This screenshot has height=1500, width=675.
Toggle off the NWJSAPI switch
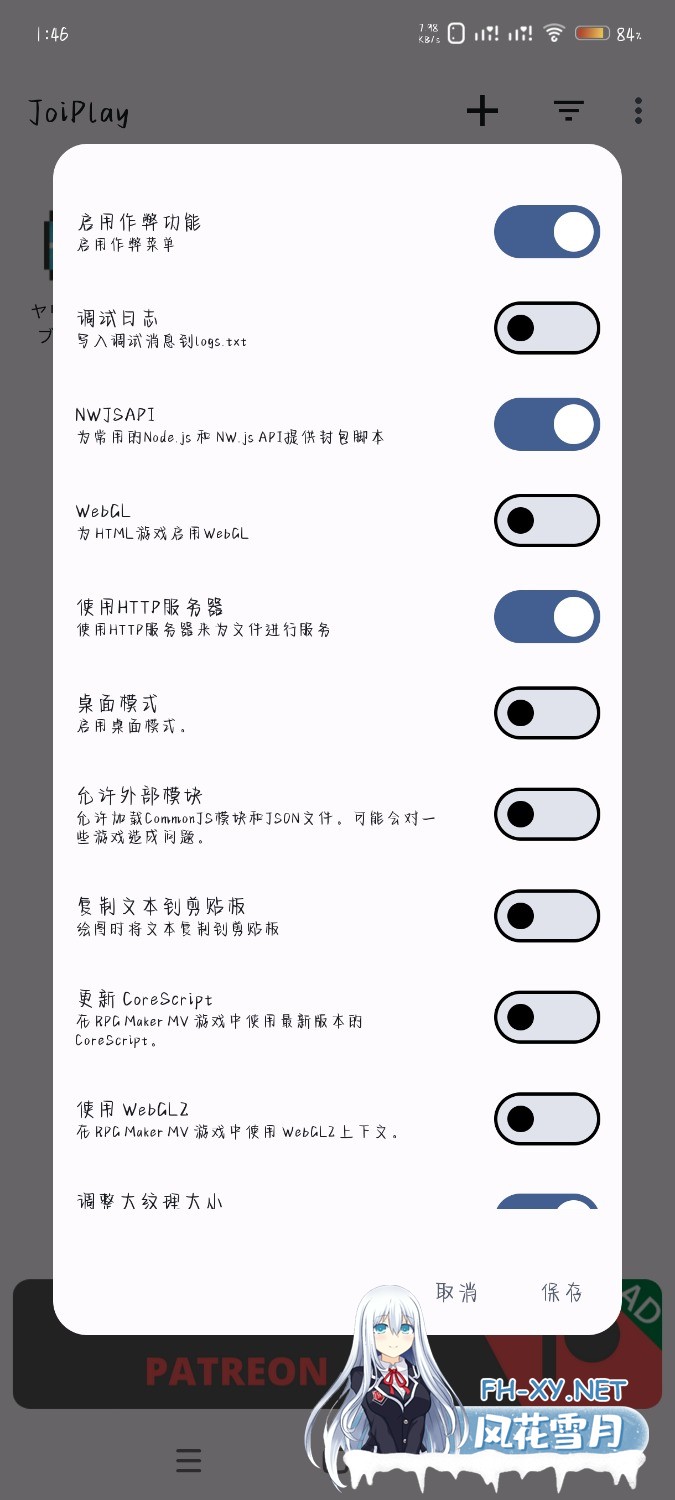click(546, 424)
